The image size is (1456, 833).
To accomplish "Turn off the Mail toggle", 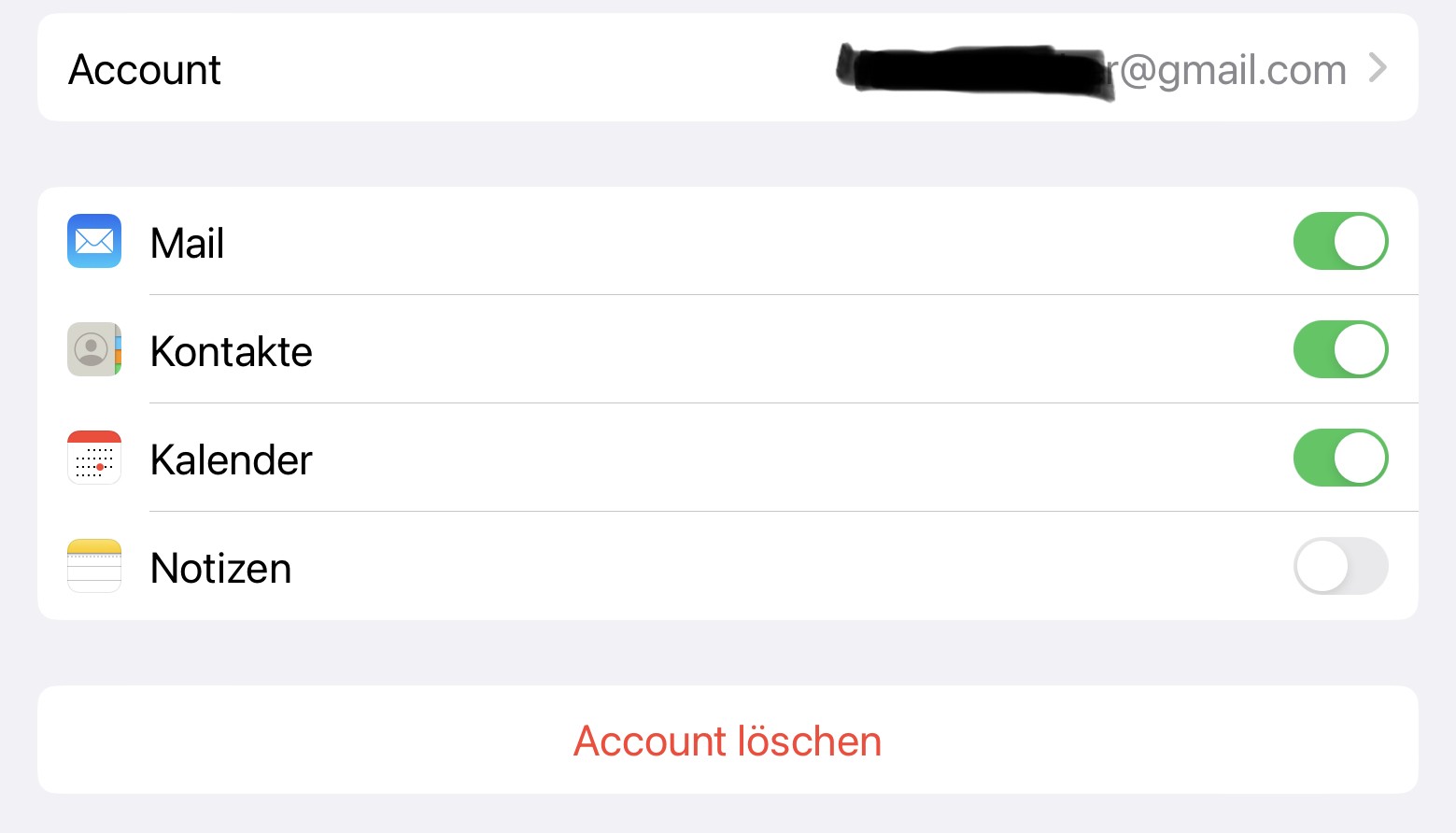I will pyautogui.click(x=1339, y=242).
